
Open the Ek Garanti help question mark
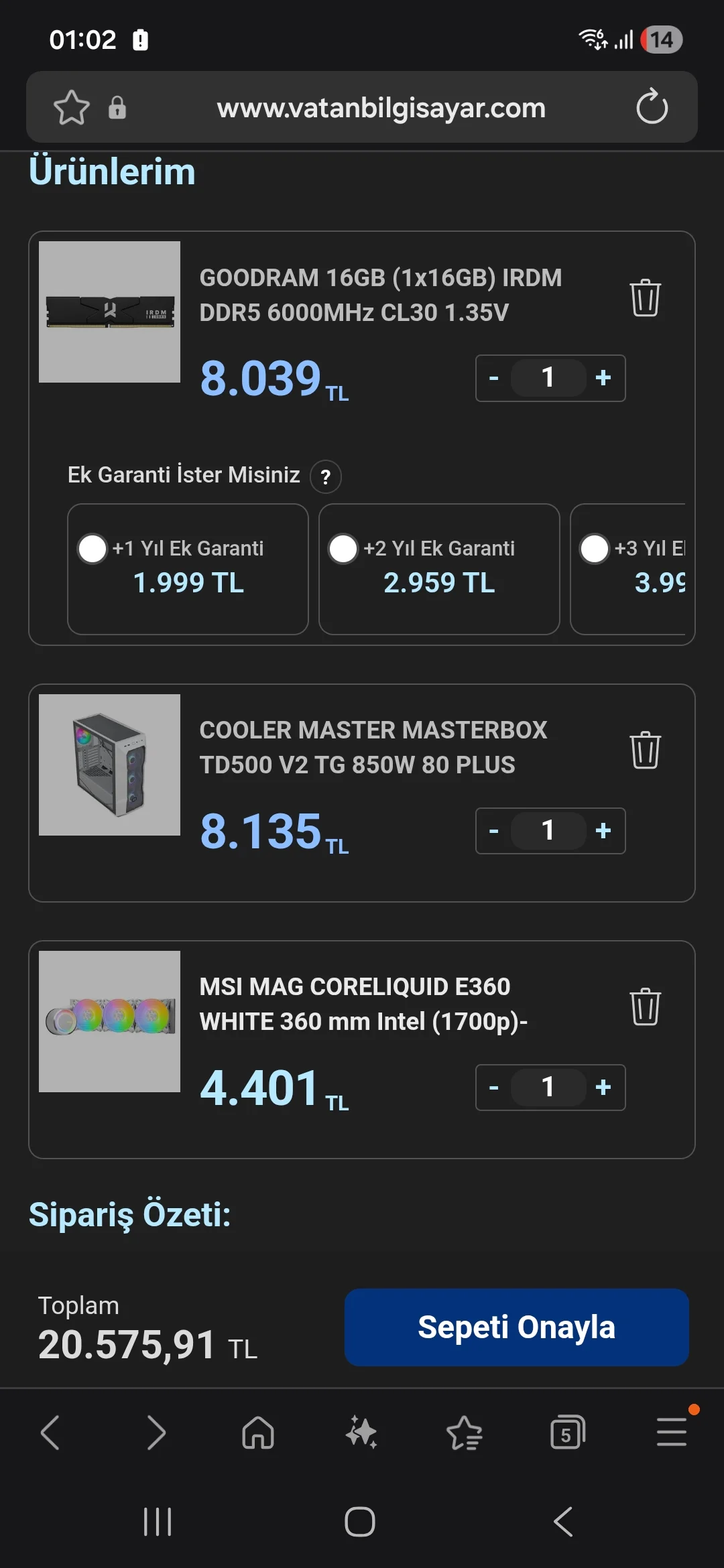(326, 477)
